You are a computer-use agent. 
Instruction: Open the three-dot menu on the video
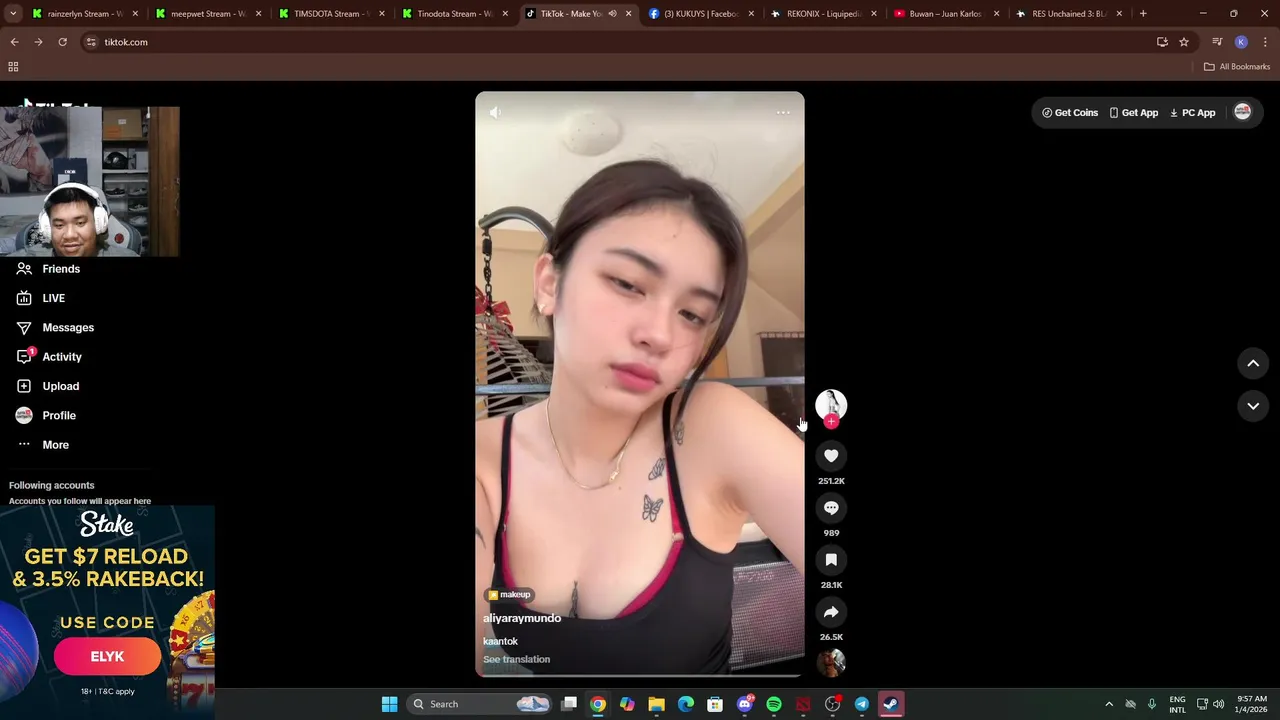pyautogui.click(x=783, y=113)
